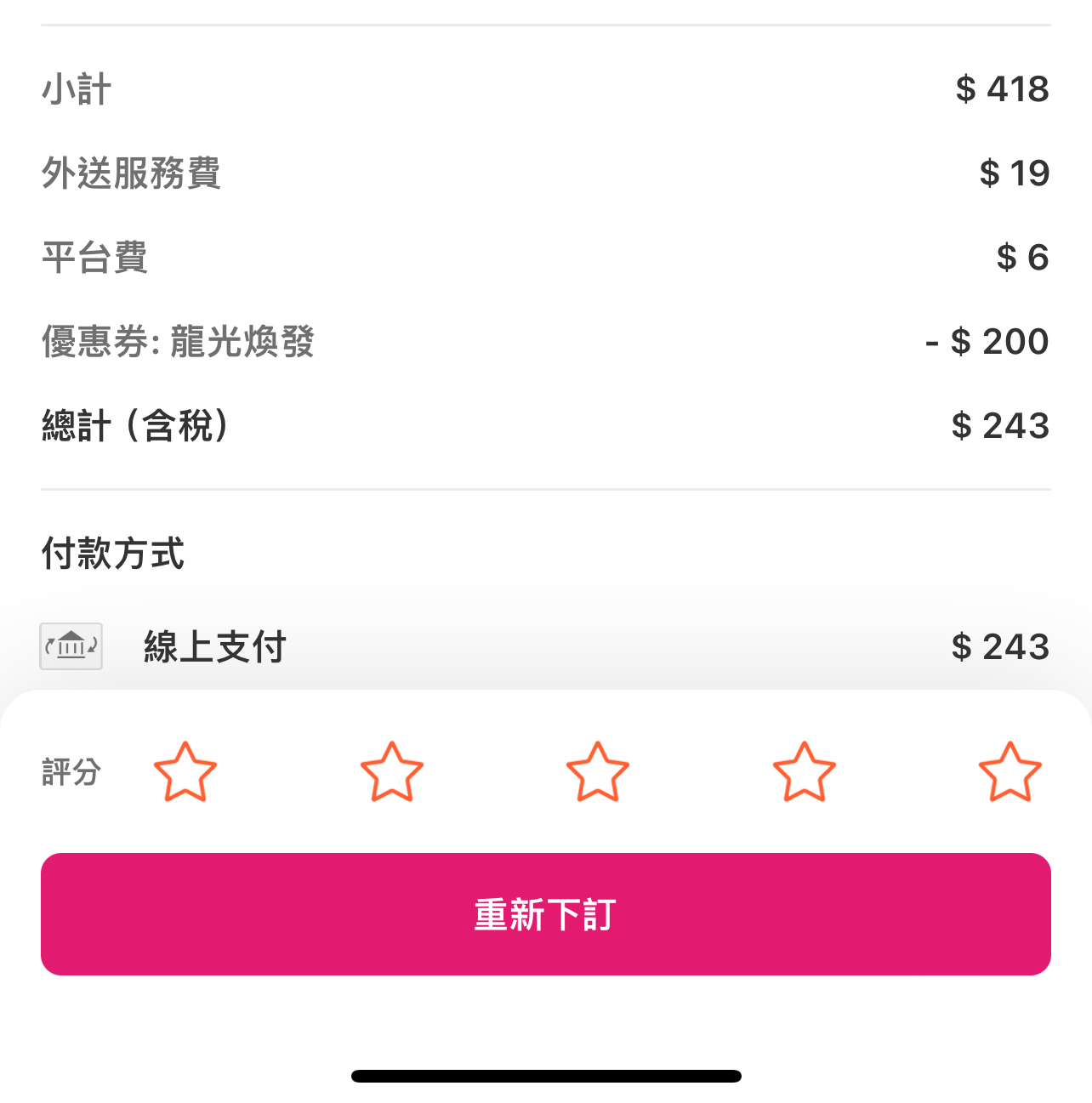Choose a four-star rating

tap(805, 772)
